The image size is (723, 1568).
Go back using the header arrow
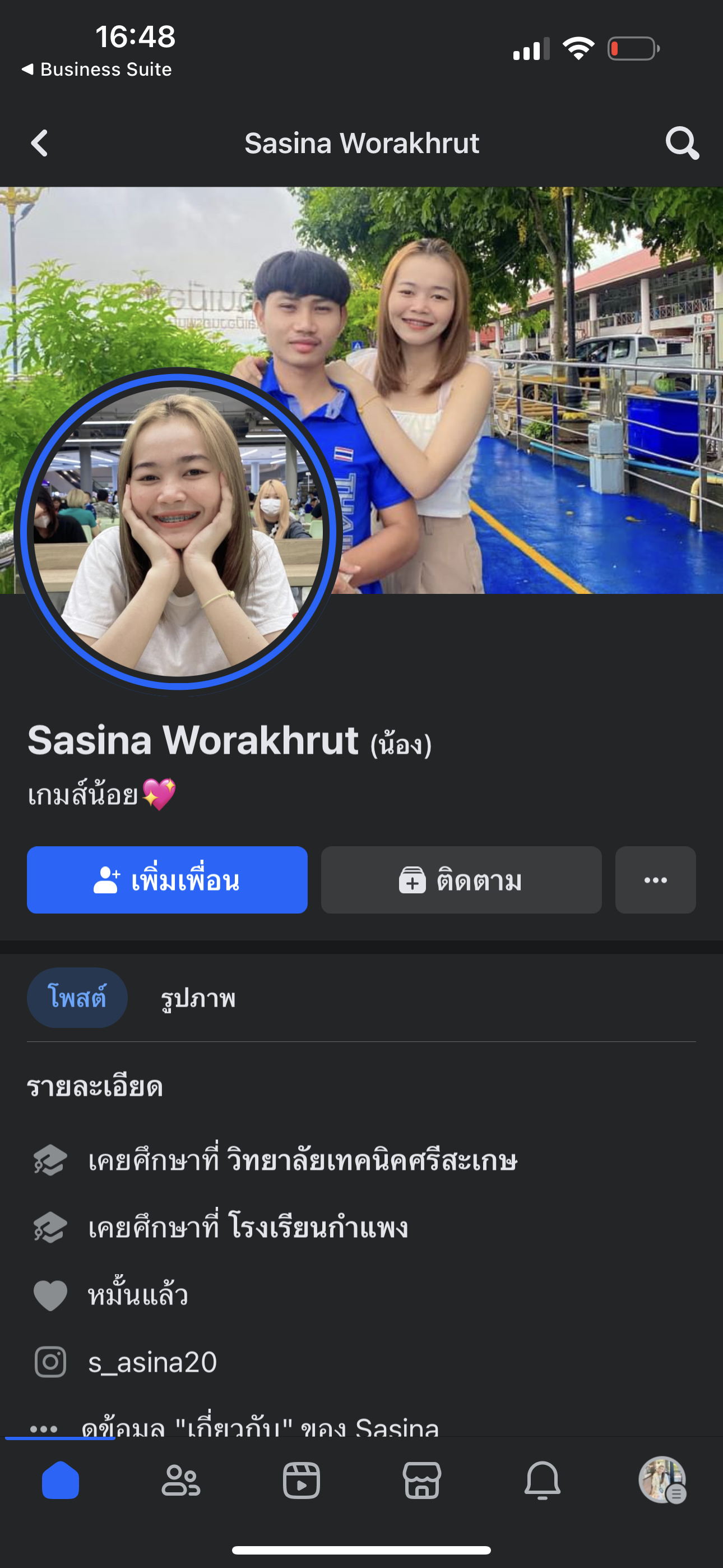pyautogui.click(x=40, y=143)
